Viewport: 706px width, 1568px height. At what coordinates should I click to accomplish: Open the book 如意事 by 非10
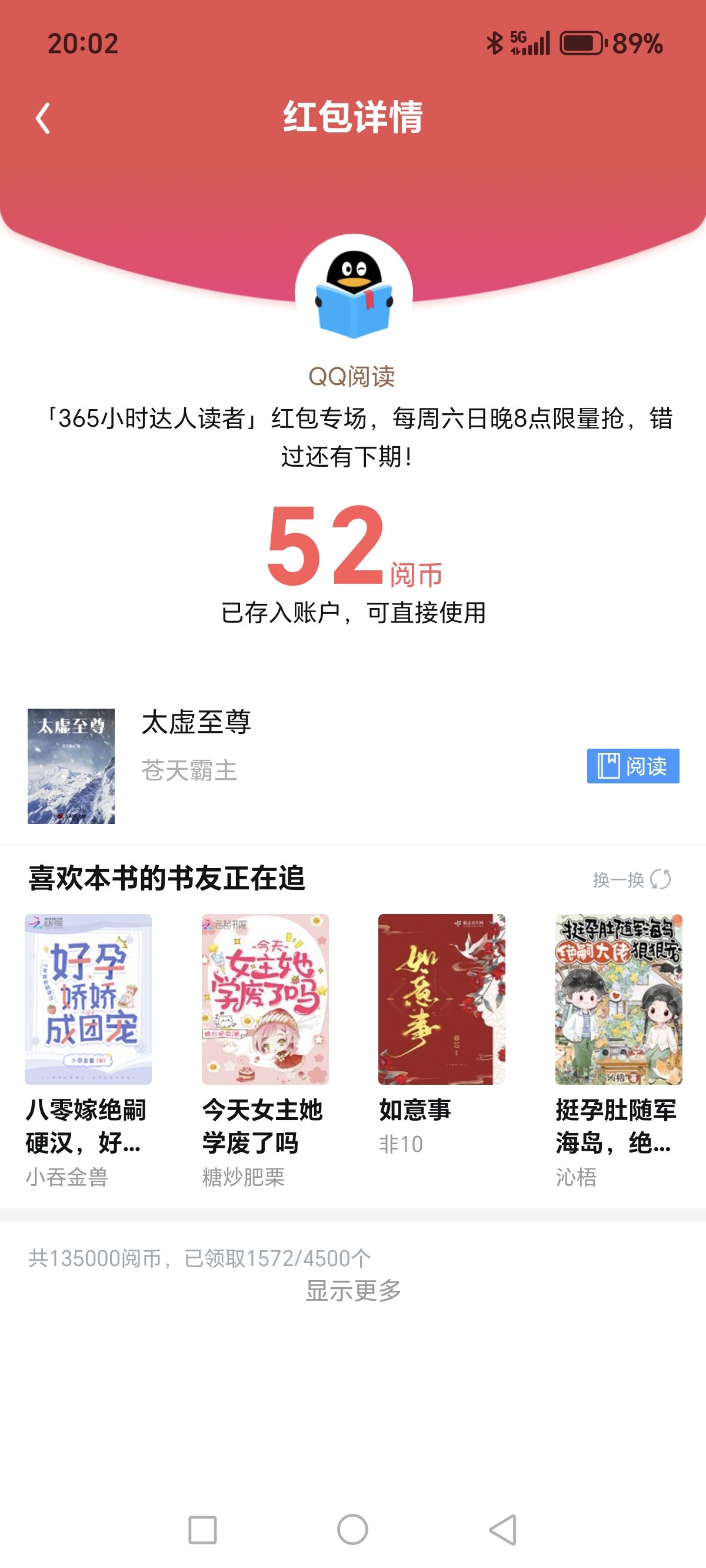pos(441,1035)
